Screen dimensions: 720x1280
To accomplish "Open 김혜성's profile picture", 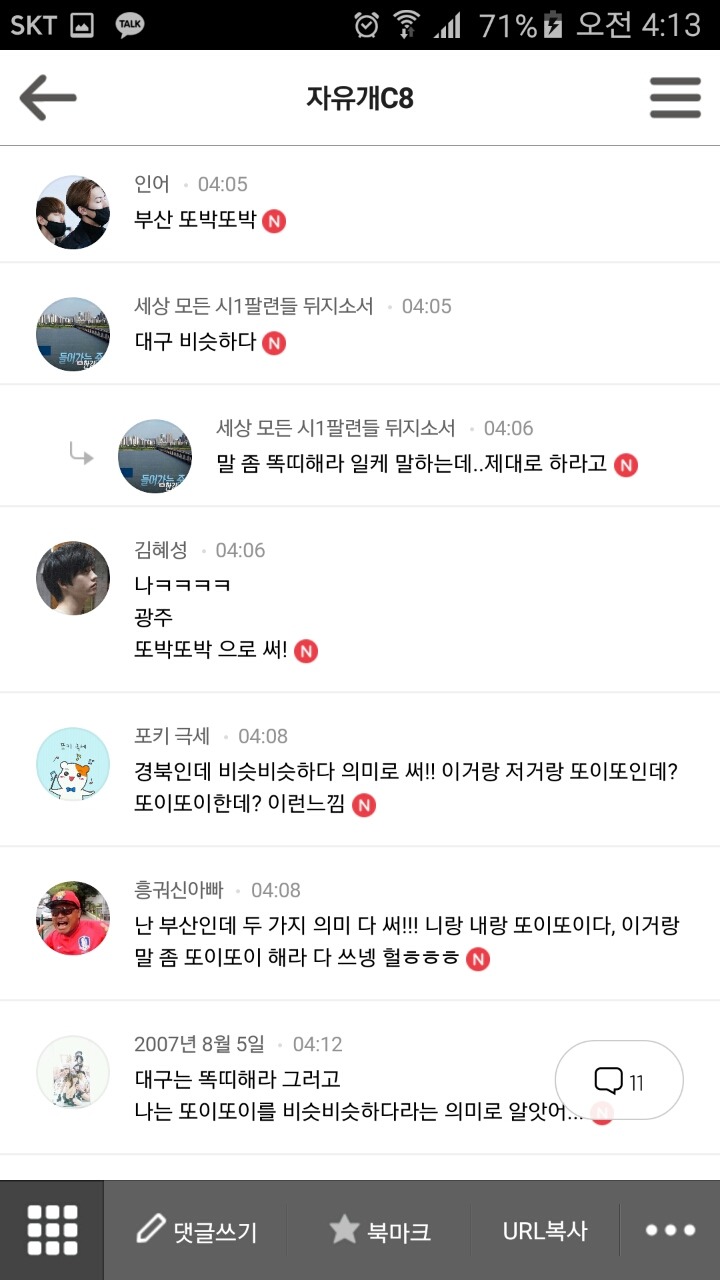I will point(73,578).
